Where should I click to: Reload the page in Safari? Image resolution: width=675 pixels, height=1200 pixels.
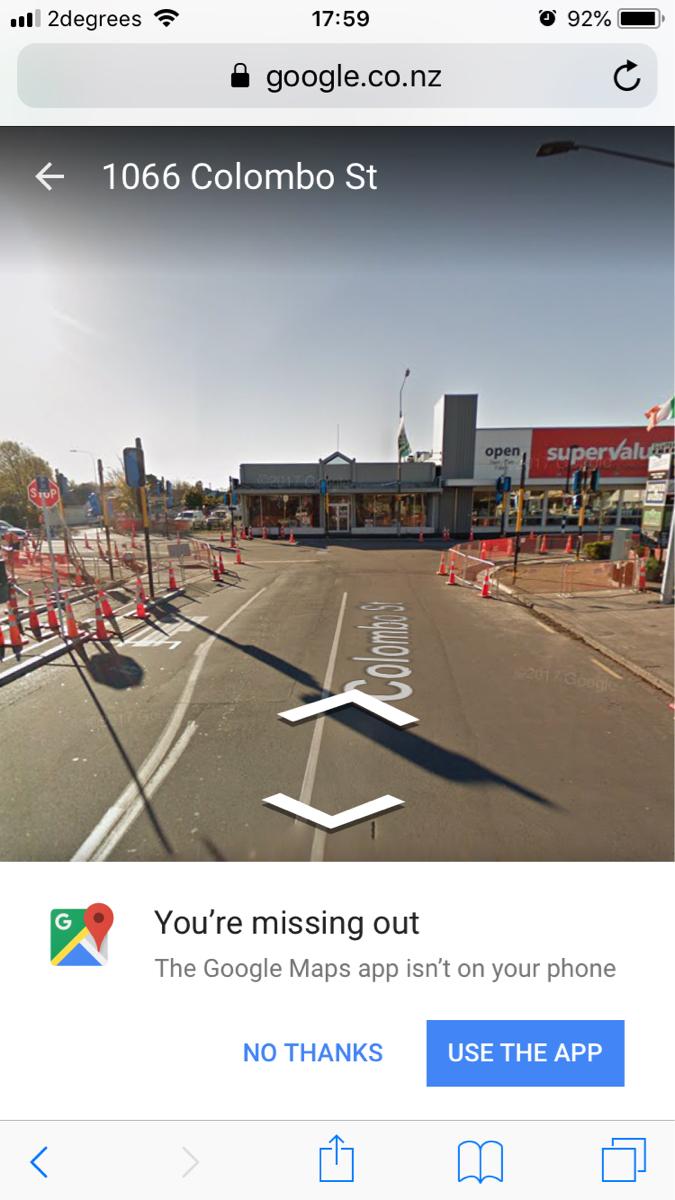(627, 76)
